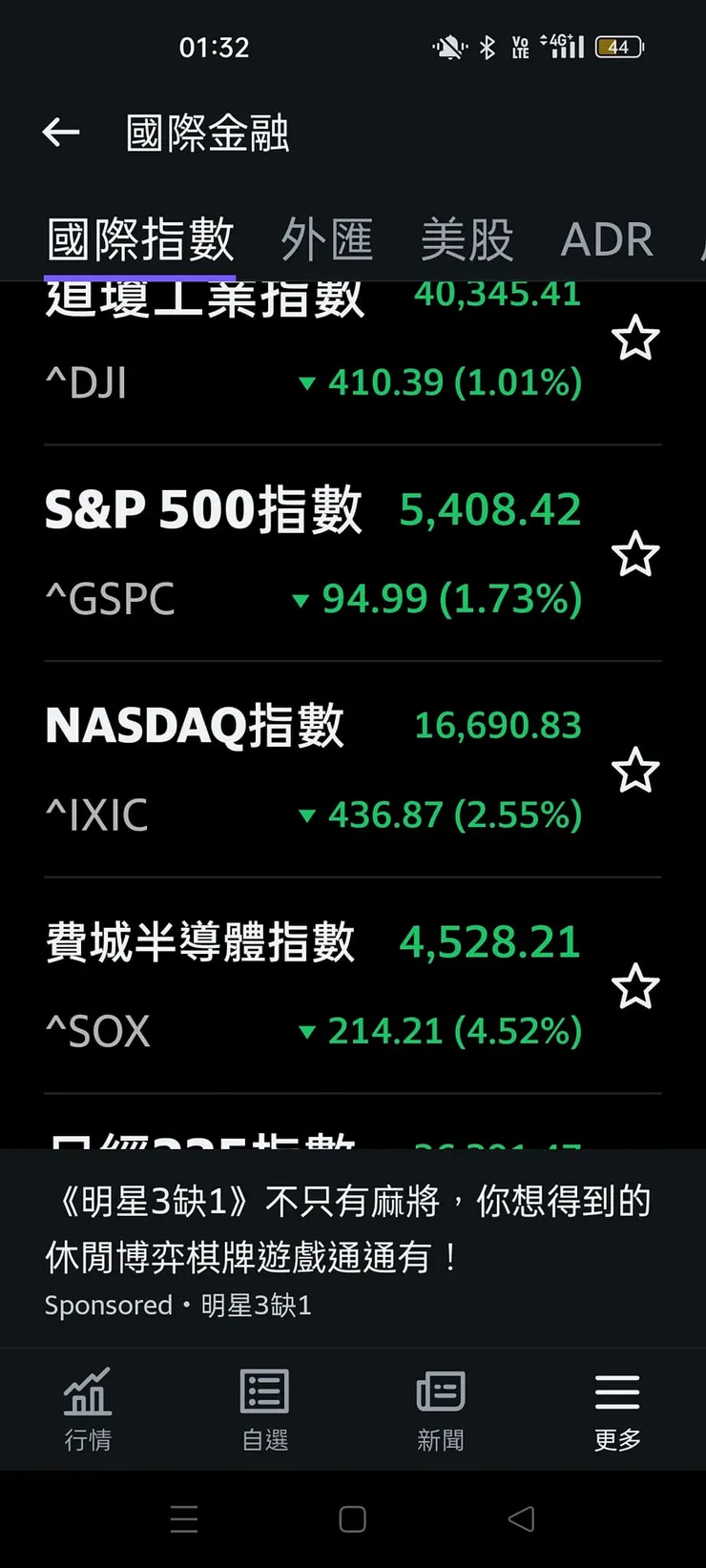Go to the 新聞 tab

[441, 1409]
